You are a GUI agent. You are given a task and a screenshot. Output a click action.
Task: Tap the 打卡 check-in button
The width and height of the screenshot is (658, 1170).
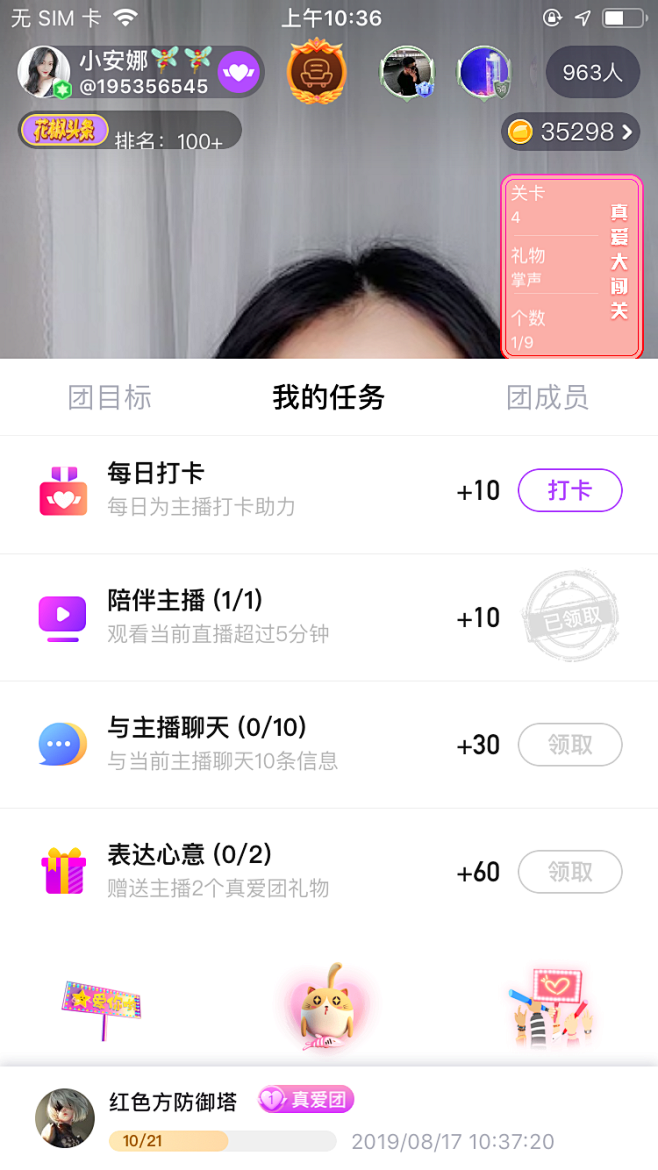(x=569, y=491)
